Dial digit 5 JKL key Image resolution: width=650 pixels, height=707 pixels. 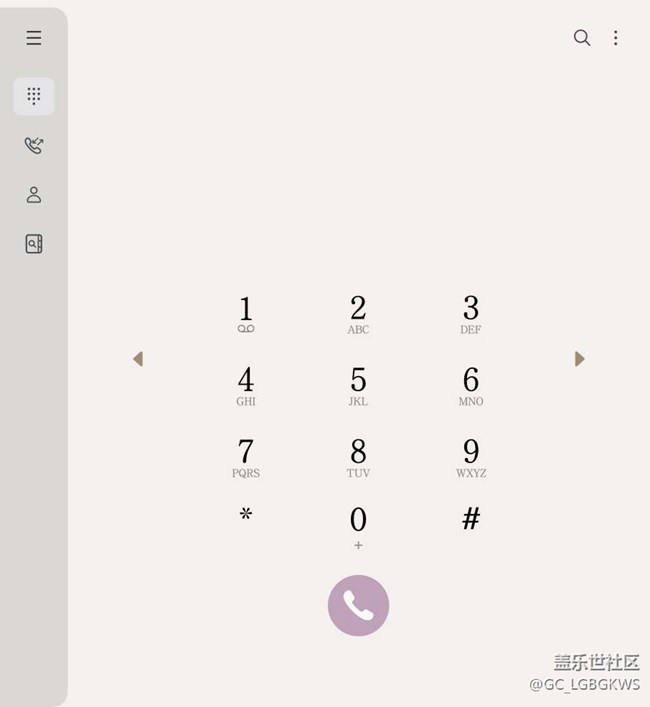click(x=358, y=386)
